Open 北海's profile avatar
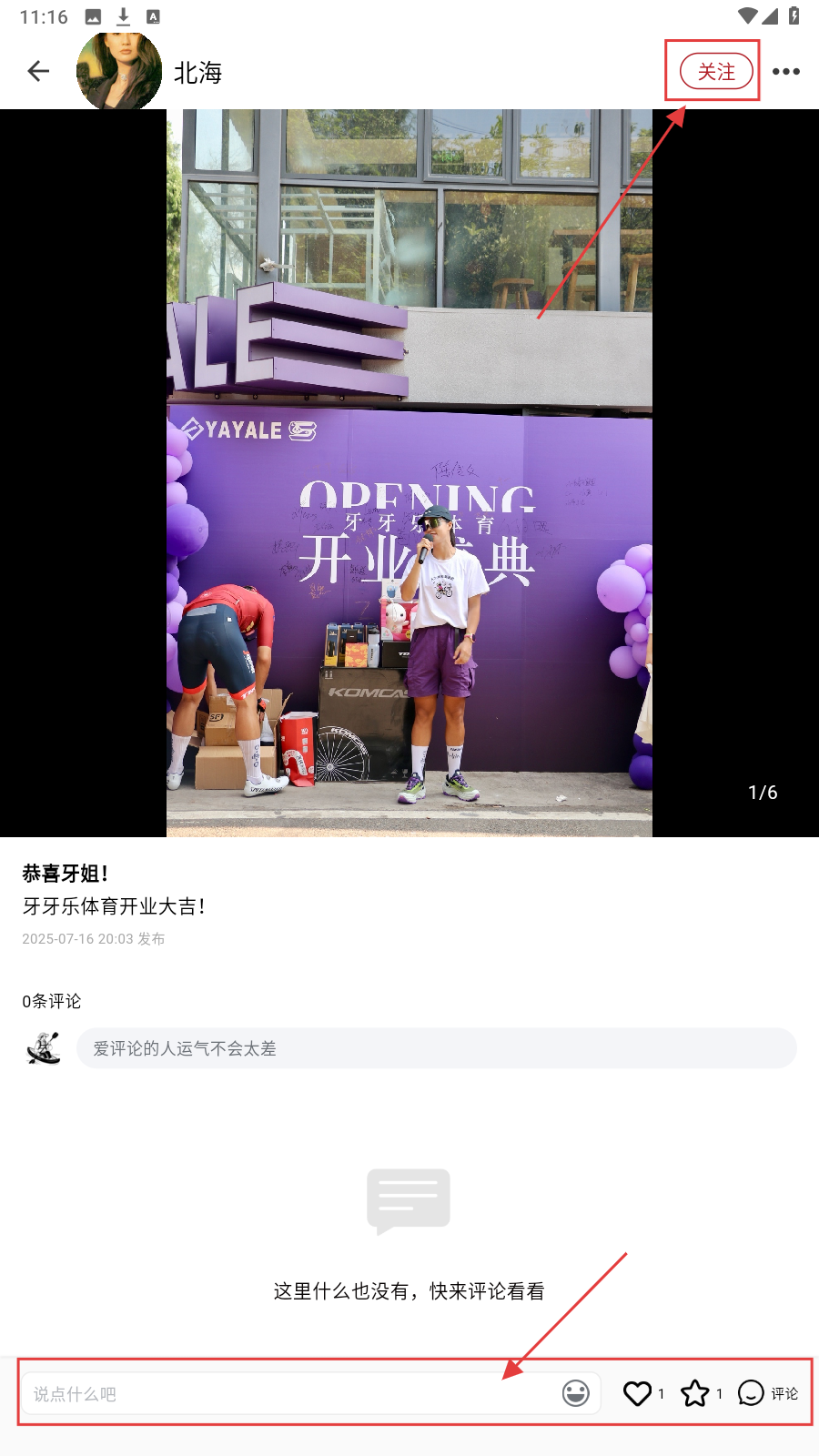 pyautogui.click(x=119, y=71)
